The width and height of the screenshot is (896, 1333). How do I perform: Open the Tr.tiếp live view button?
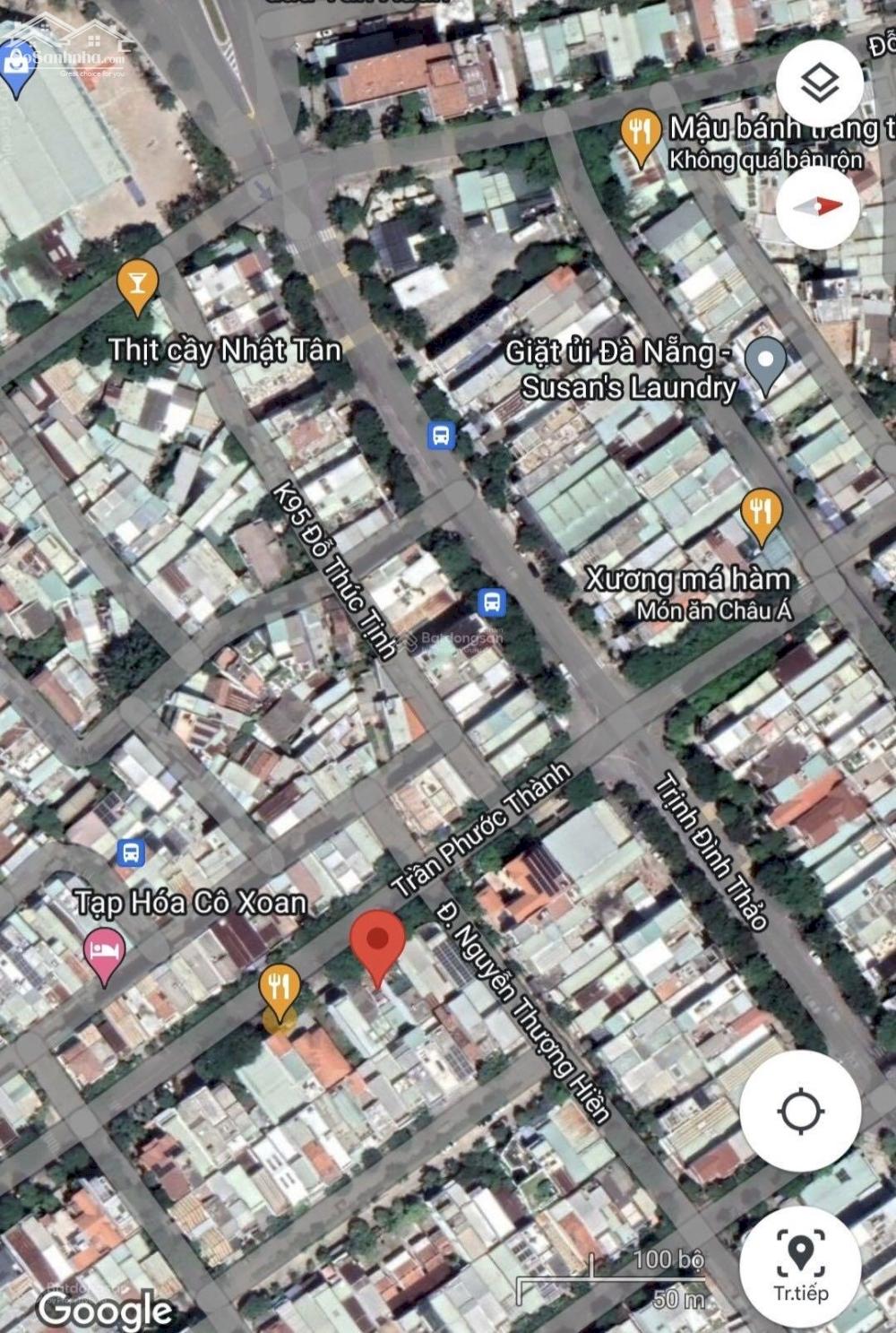[800, 1265]
